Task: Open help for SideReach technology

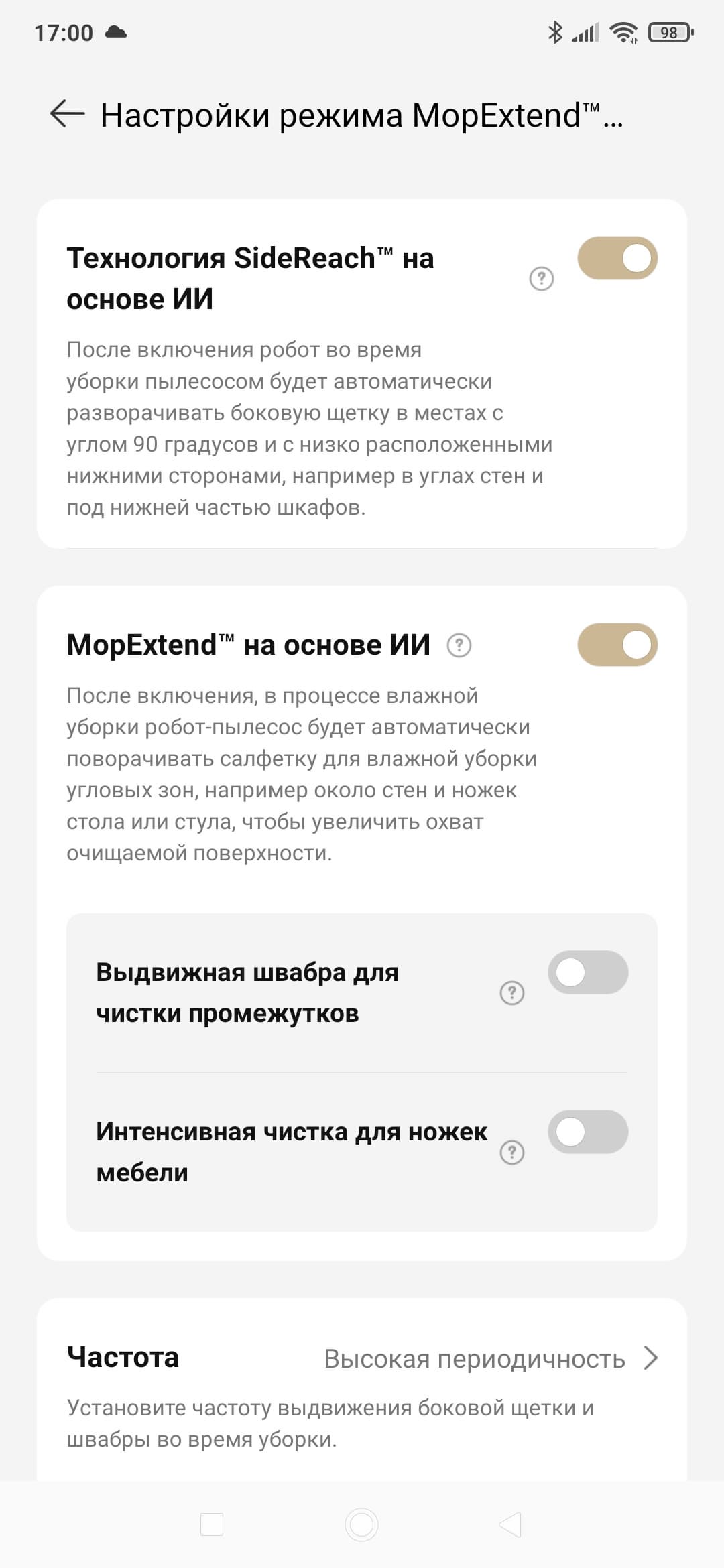Action: [542, 278]
